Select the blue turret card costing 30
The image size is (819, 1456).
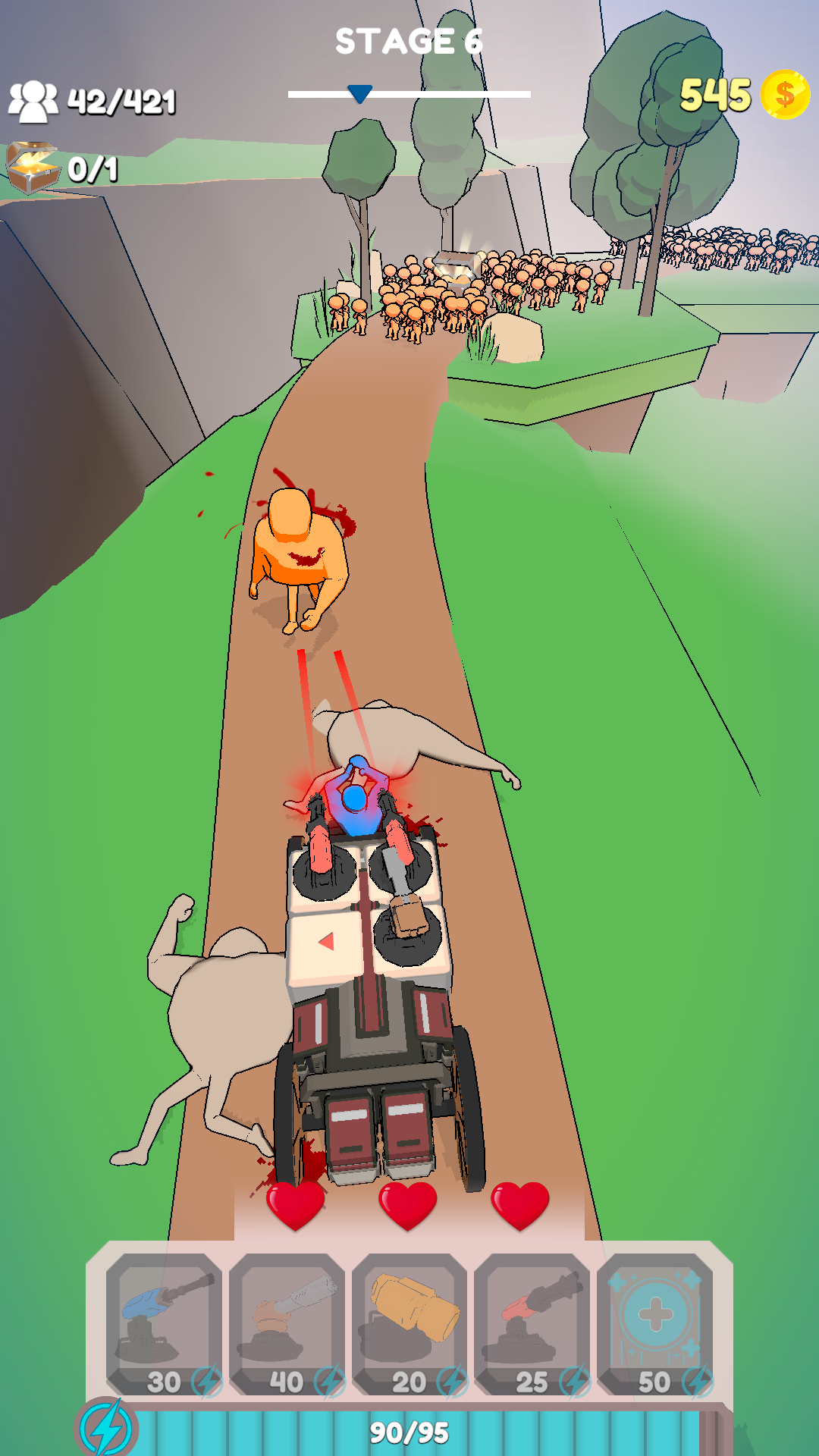(x=165, y=1323)
